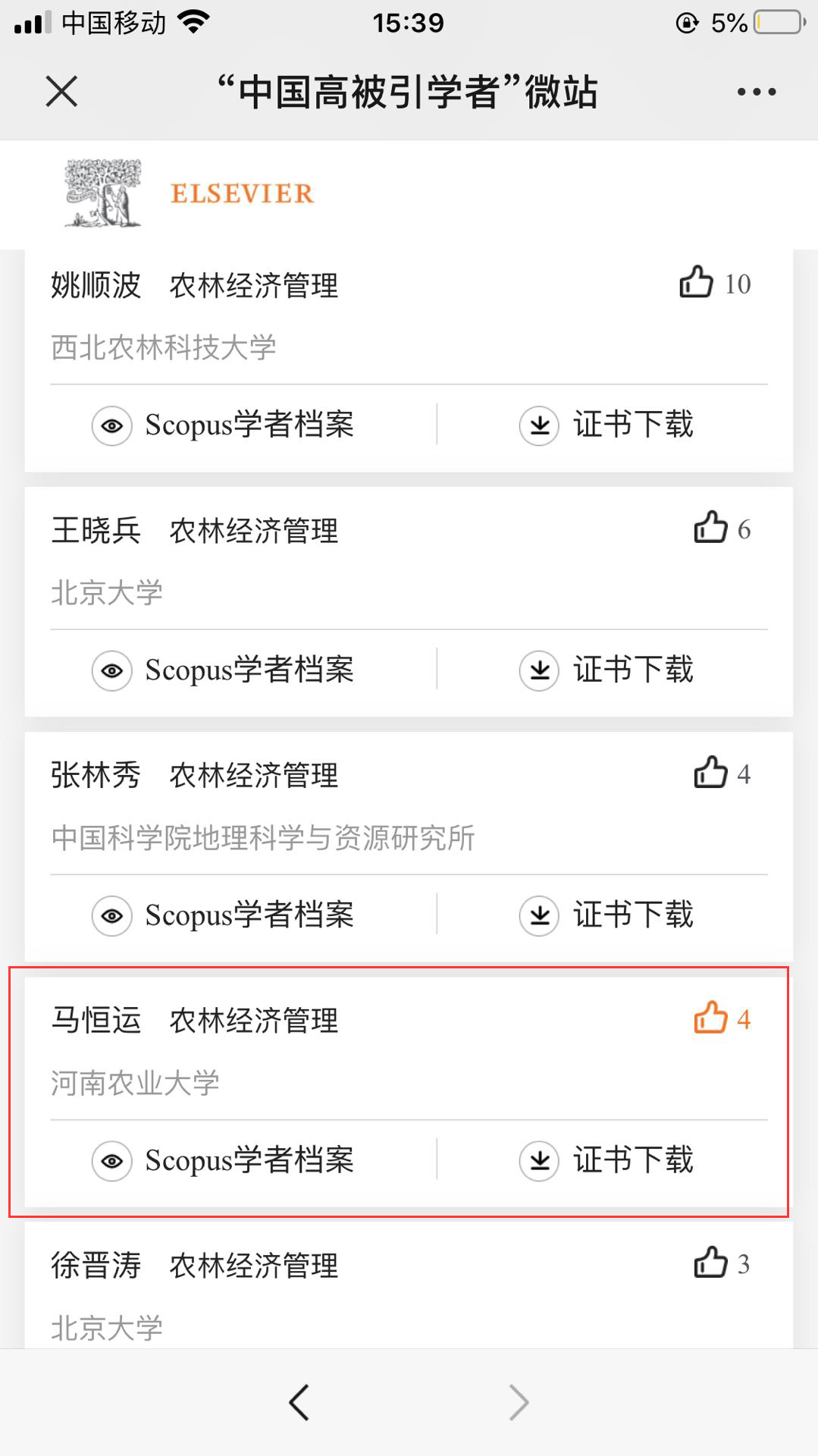Tap 证书下载 for 马恒运
The width and height of the screenshot is (818, 1456).
point(606,1160)
